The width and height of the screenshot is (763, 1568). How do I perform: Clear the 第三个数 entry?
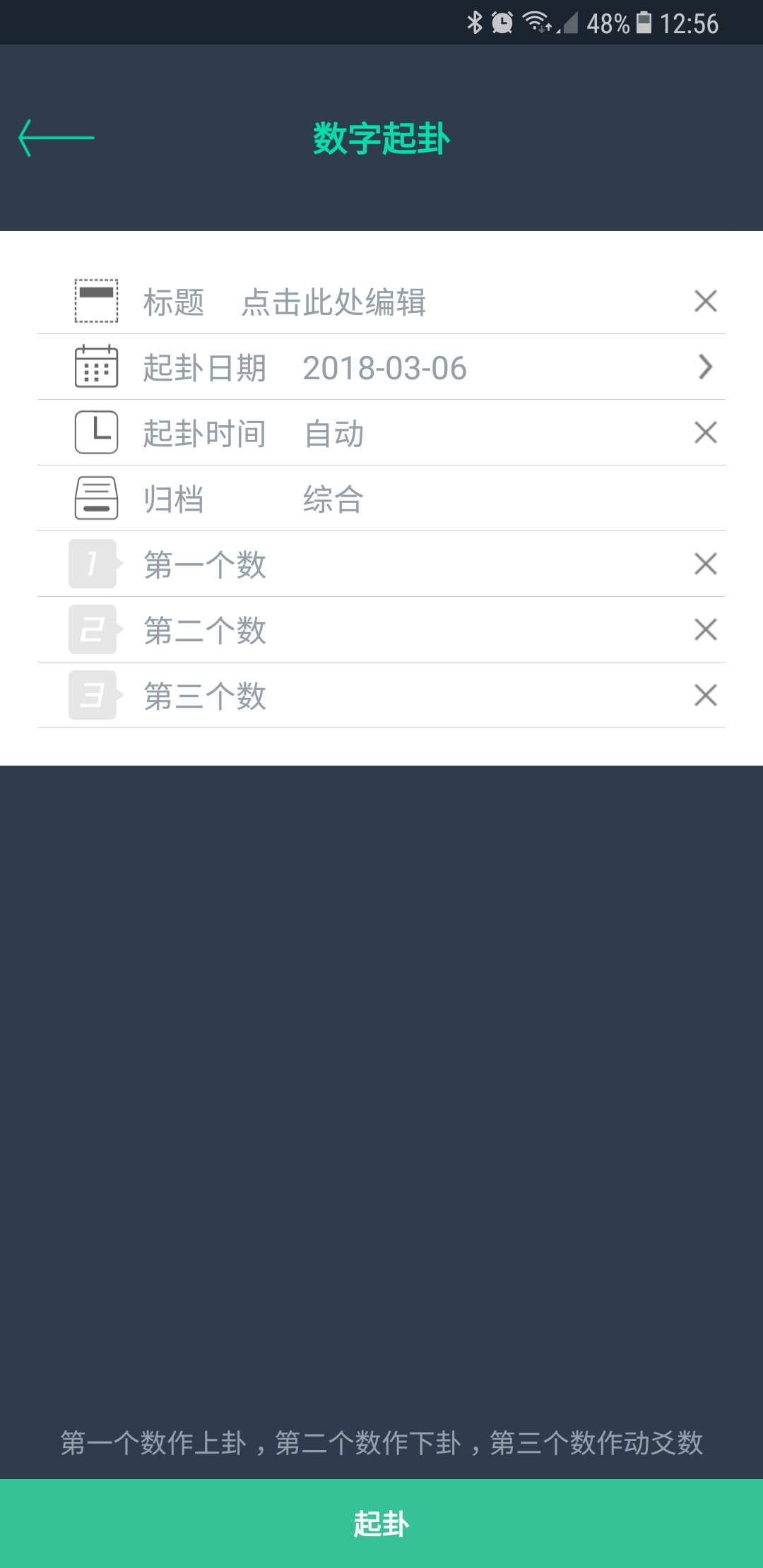pos(704,696)
